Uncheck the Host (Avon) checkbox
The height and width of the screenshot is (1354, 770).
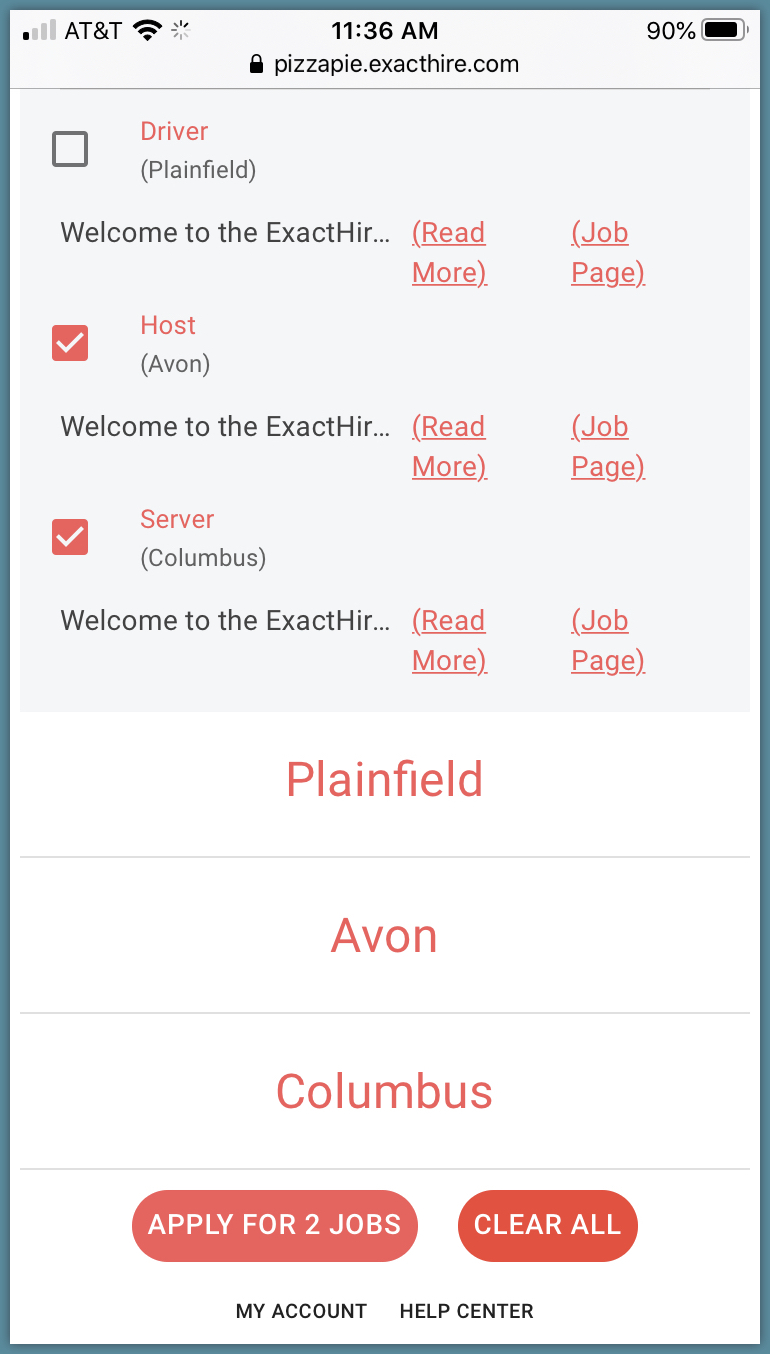pos(70,343)
